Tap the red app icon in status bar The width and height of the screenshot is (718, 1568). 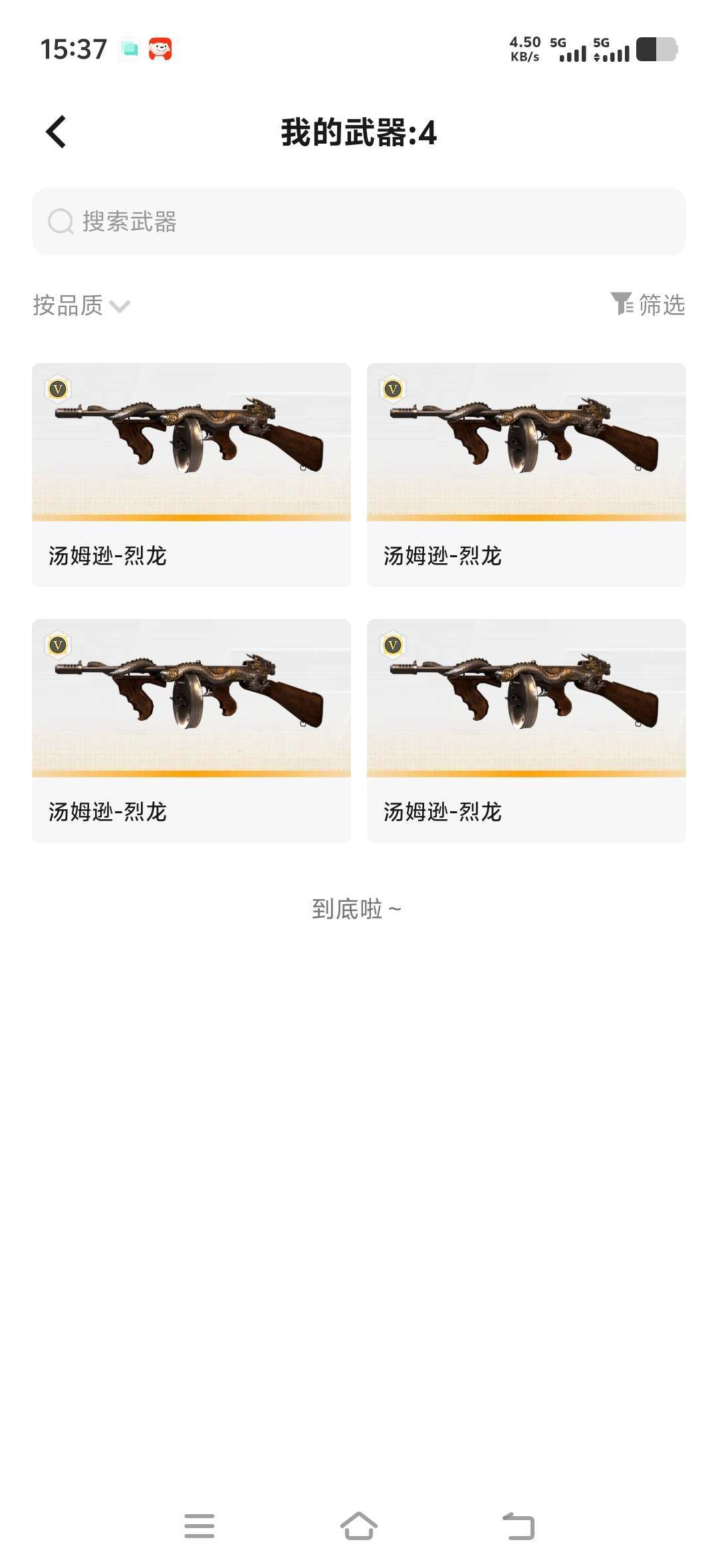click(162, 48)
